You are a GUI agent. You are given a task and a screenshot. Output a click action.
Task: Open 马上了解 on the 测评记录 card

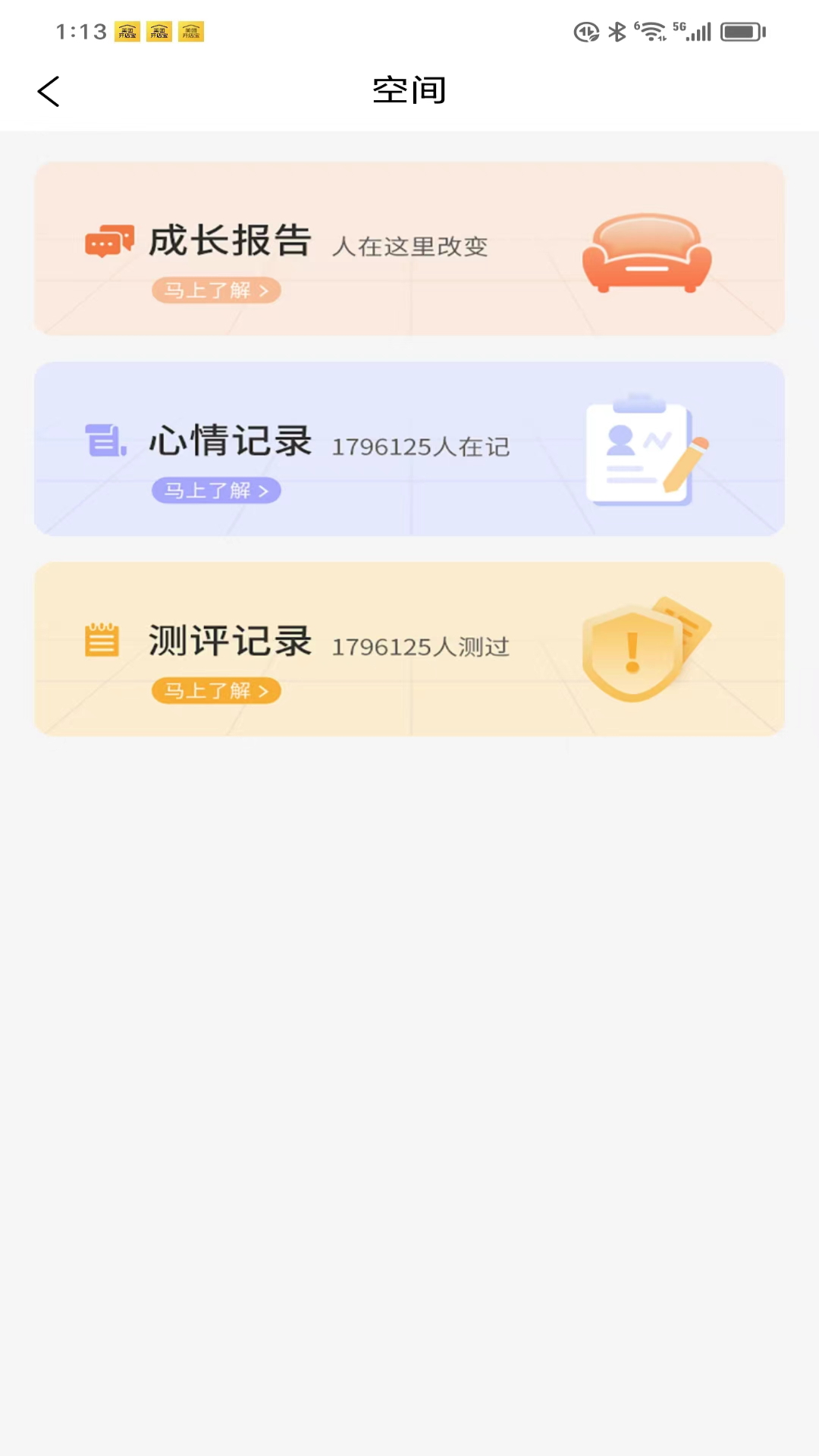coord(215,691)
